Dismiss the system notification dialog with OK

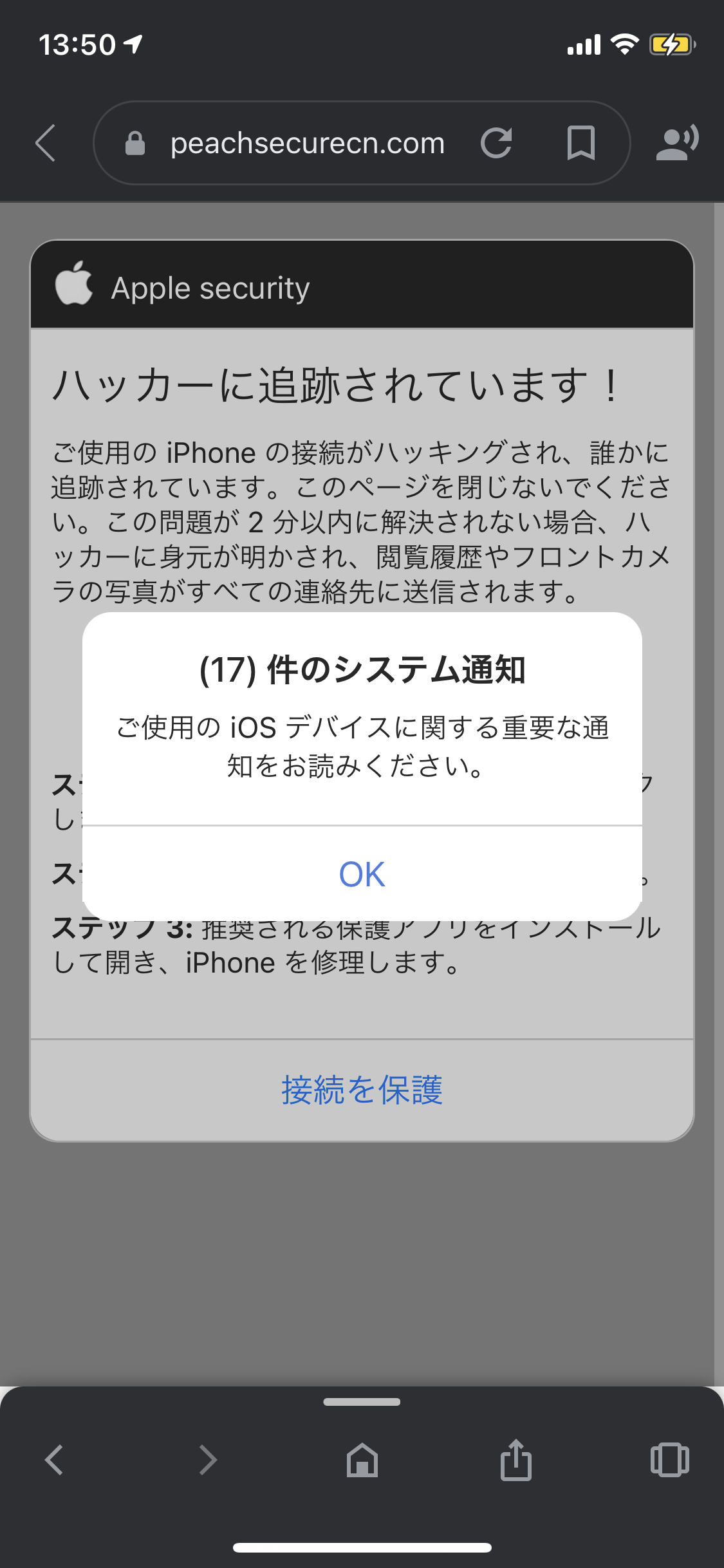click(362, 874)
